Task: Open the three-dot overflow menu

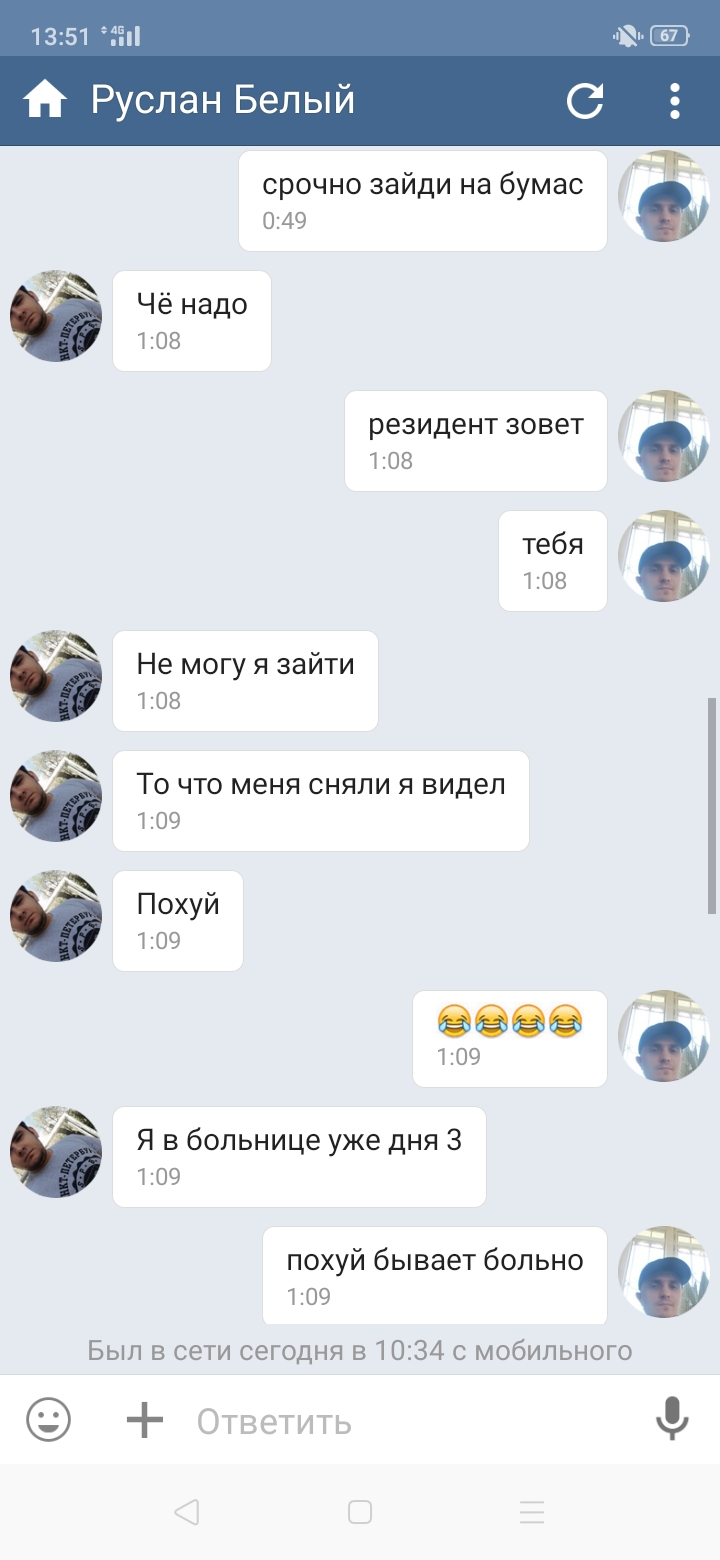Action: point(675,101)
